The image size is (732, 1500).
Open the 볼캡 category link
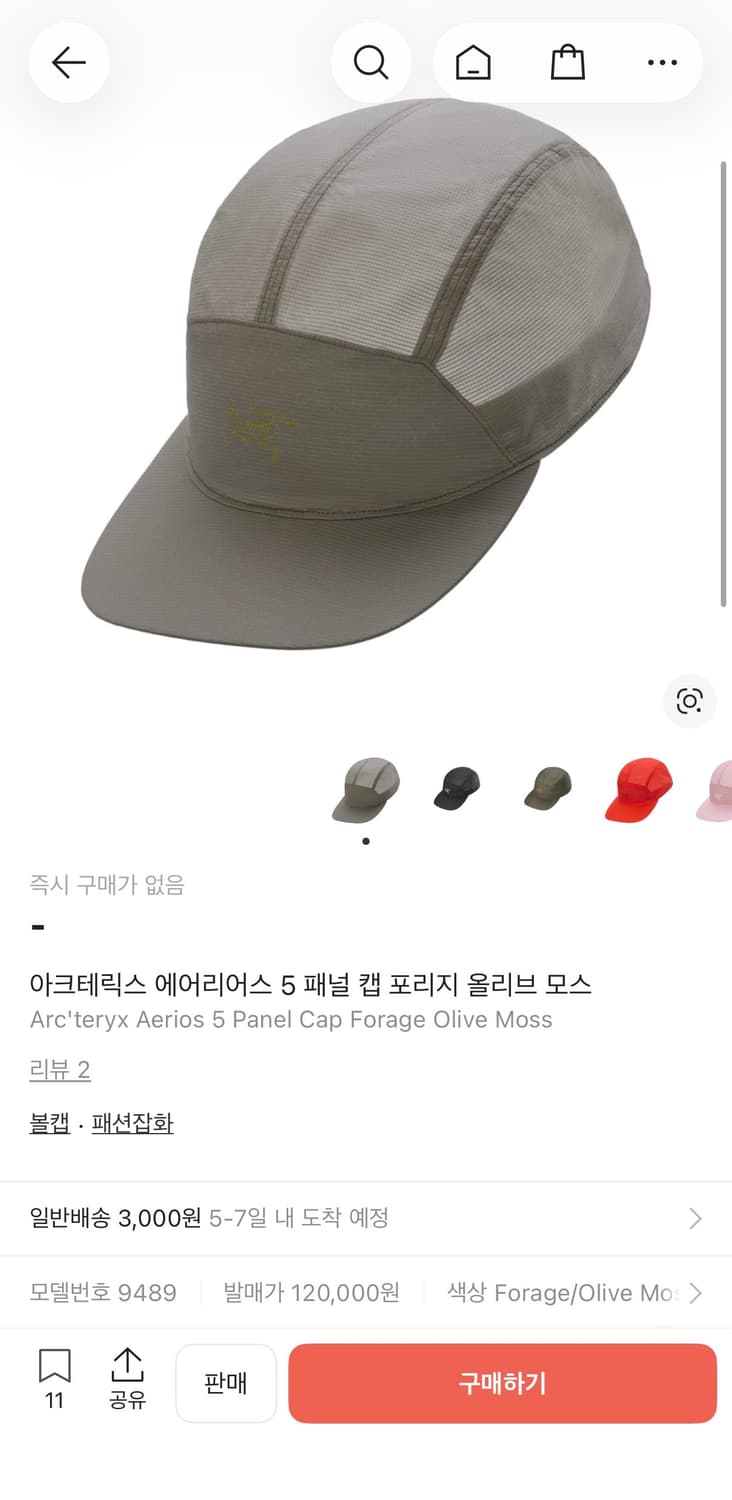50,1123
